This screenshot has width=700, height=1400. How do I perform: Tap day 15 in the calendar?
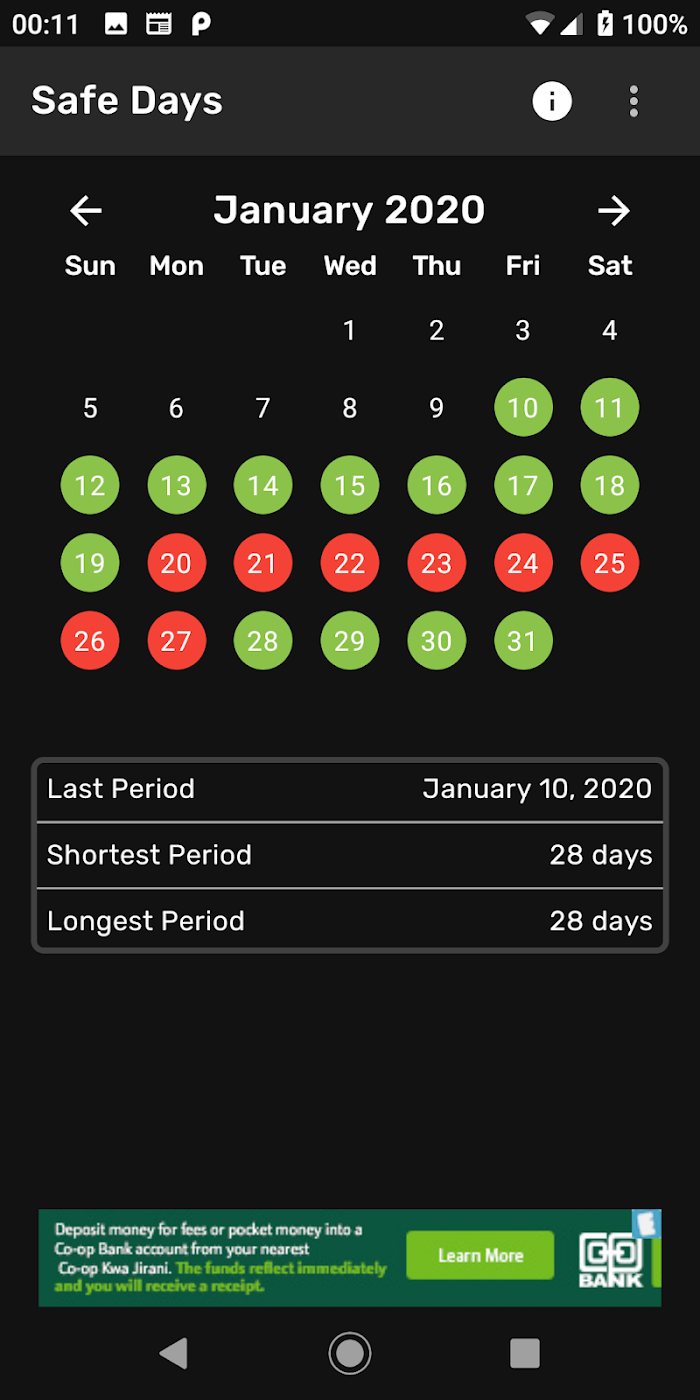click(x=350, y=485)
